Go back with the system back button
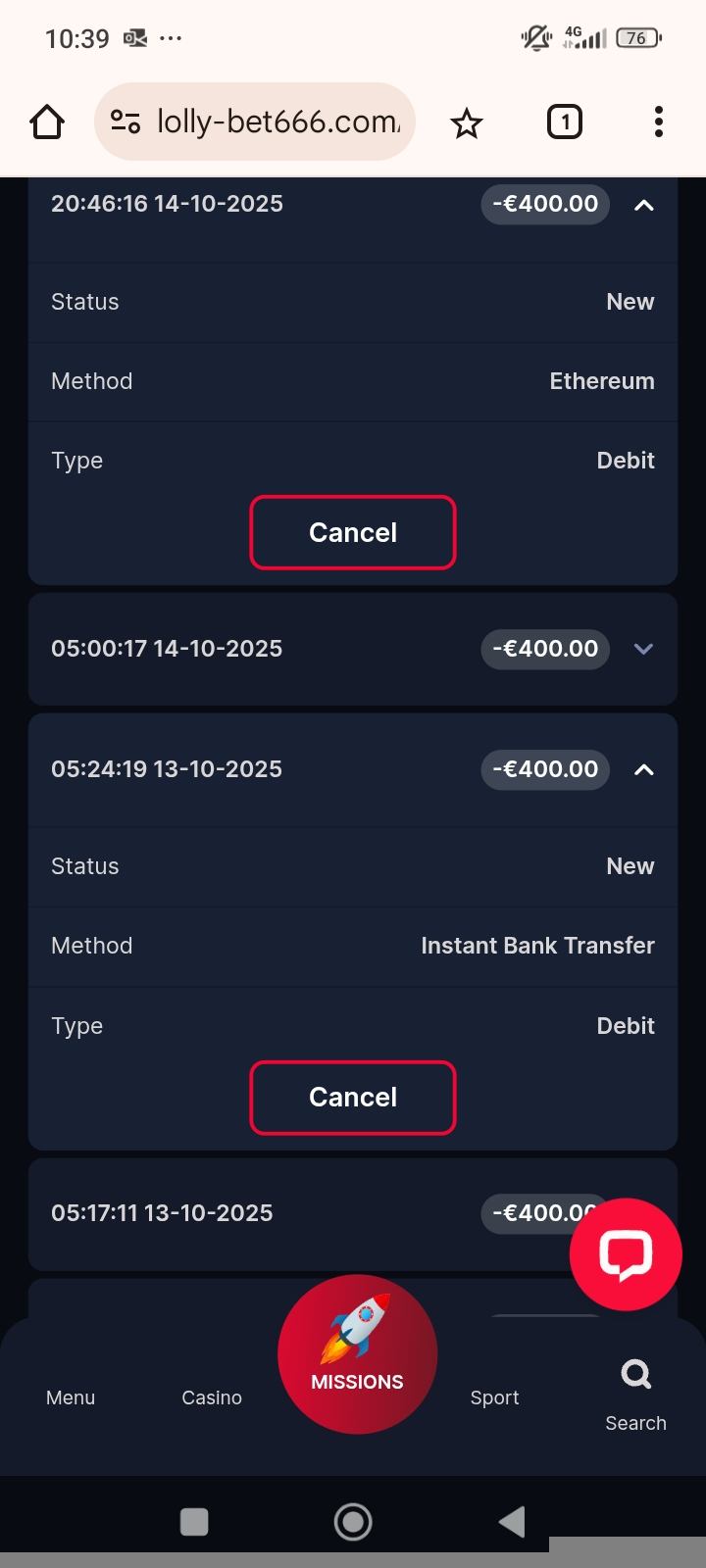 coord(512,1521)
